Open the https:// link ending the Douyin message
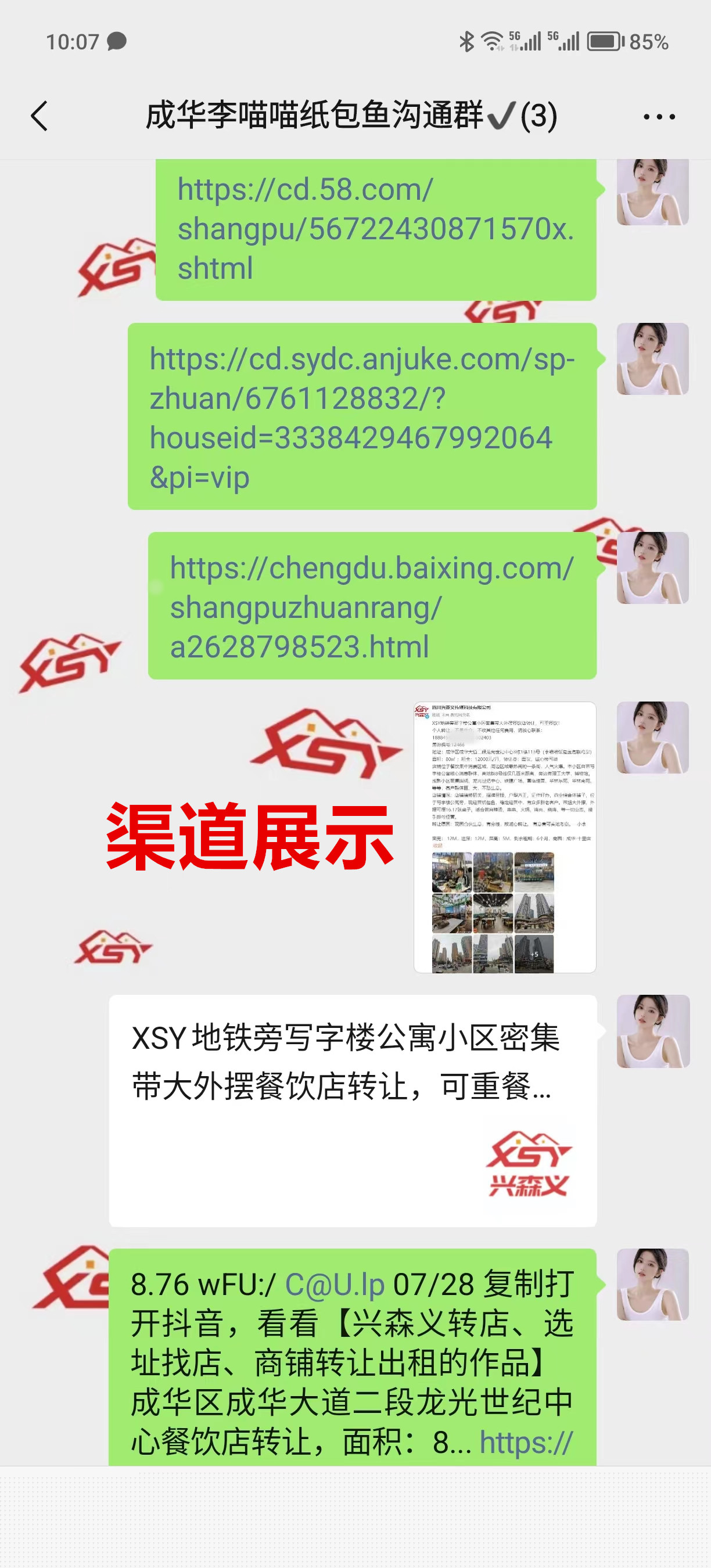Screen dimensions: 711x1568 click(x=525, y=1441)
